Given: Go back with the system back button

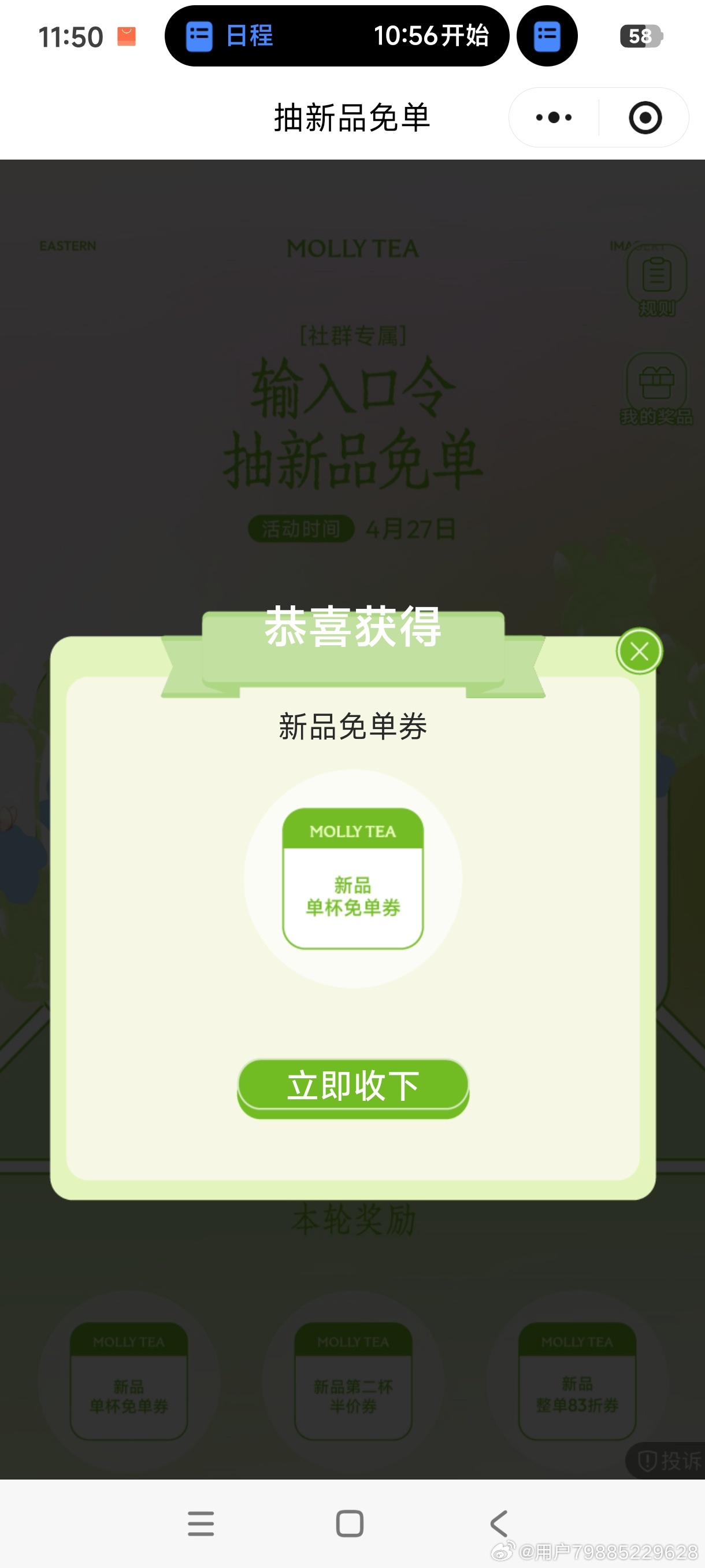Looking at the screenshot, I should click(499, 1523).
